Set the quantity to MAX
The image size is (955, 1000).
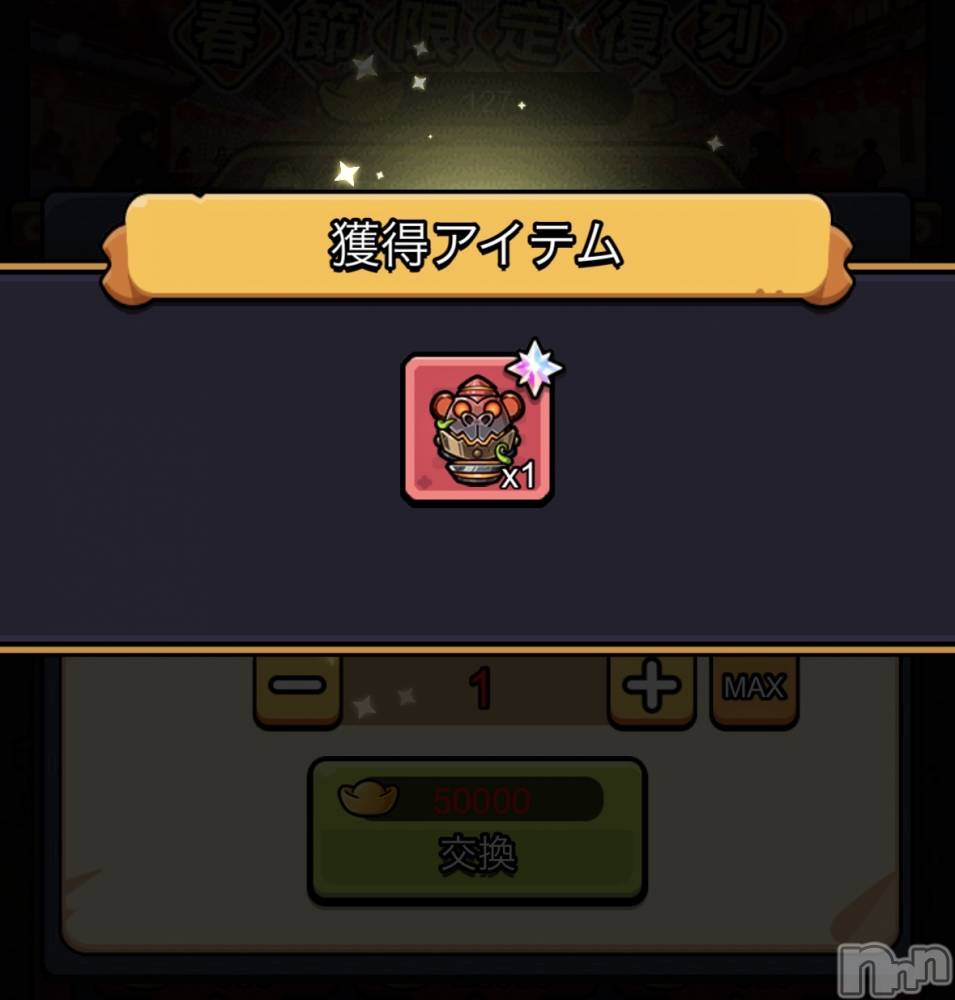click(x=754, y=687)
